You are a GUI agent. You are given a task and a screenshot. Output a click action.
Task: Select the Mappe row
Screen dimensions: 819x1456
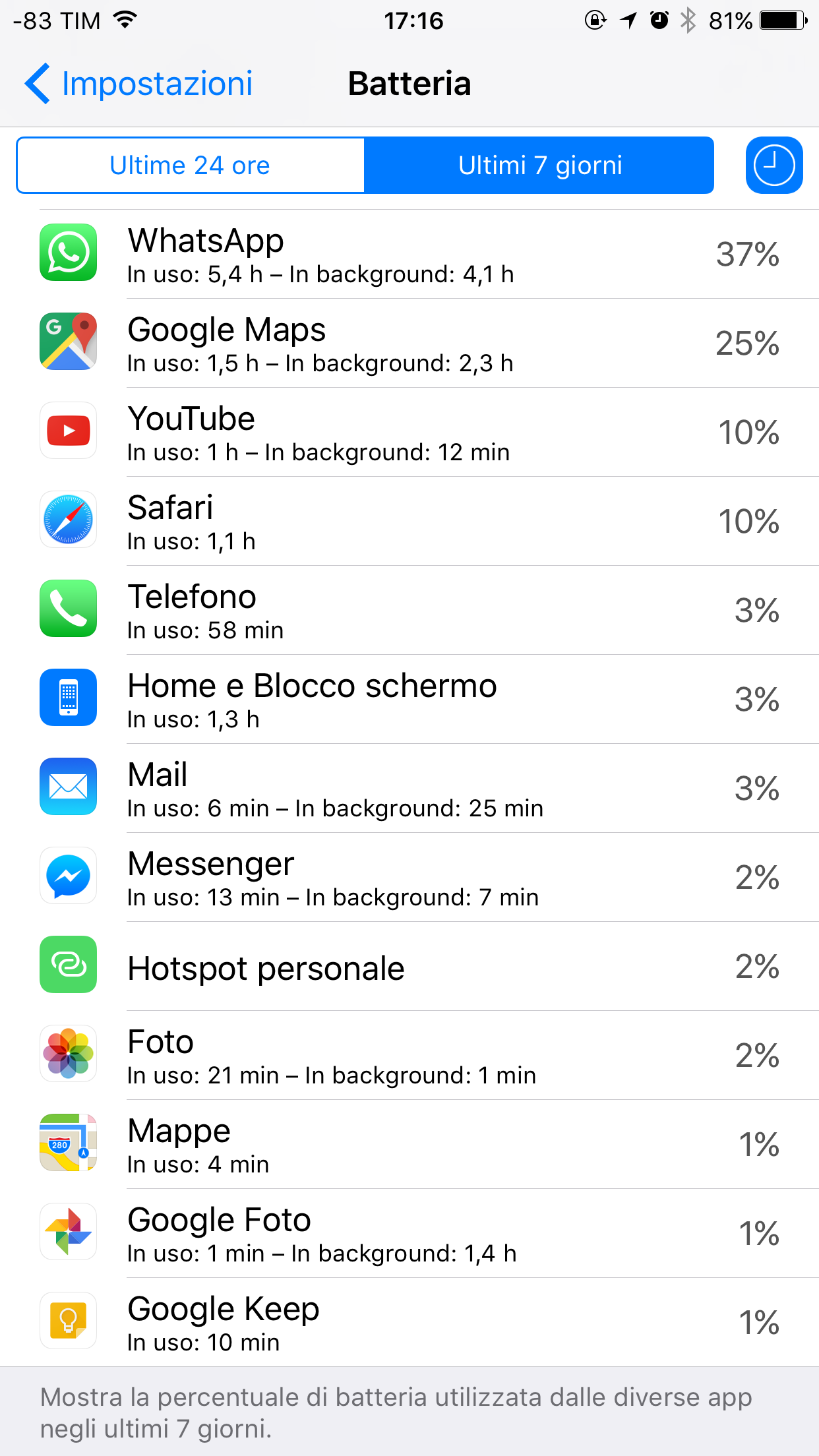tap(409, 1144)
